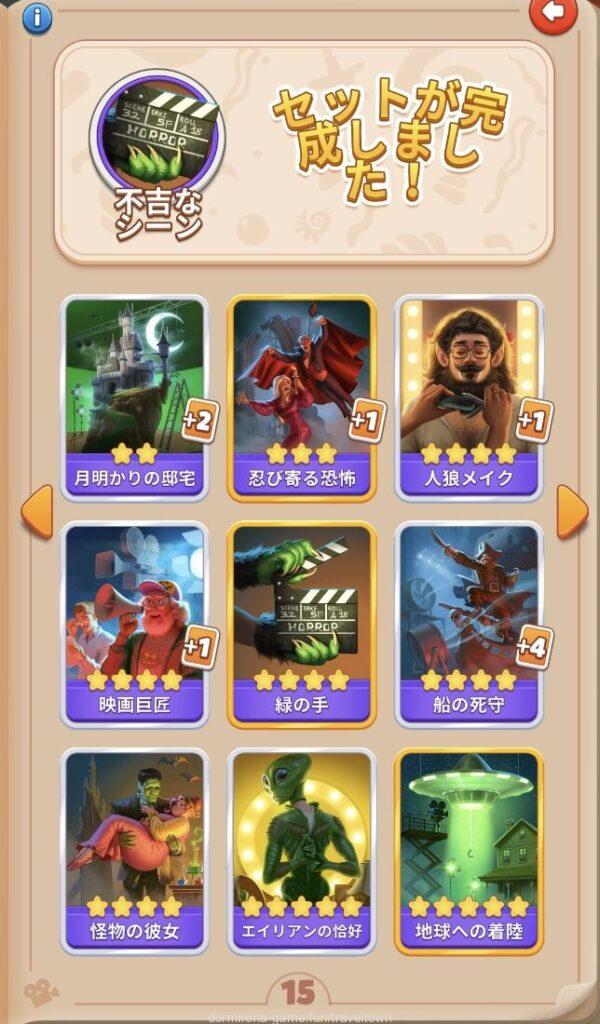Select the エイリアンの恰好 card
Image resolution: width=600 pixels, height=1024 pixels.
301,850
